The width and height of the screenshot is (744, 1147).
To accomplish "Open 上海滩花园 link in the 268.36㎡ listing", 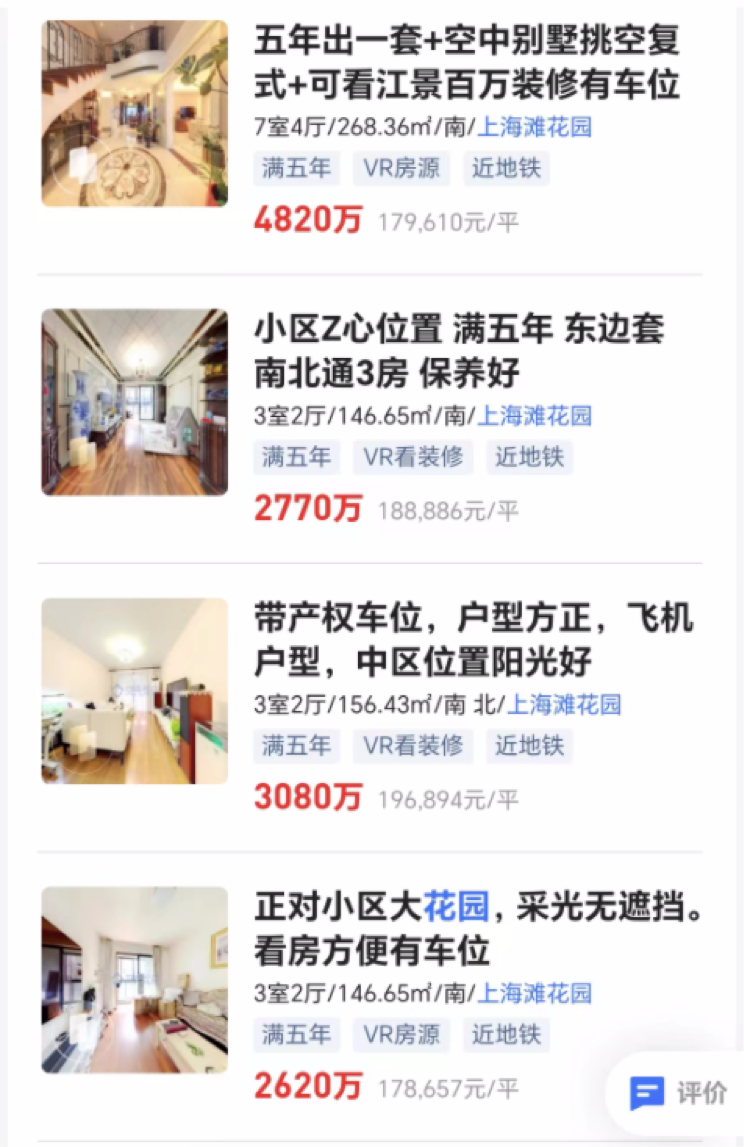I will click(535, 127).
